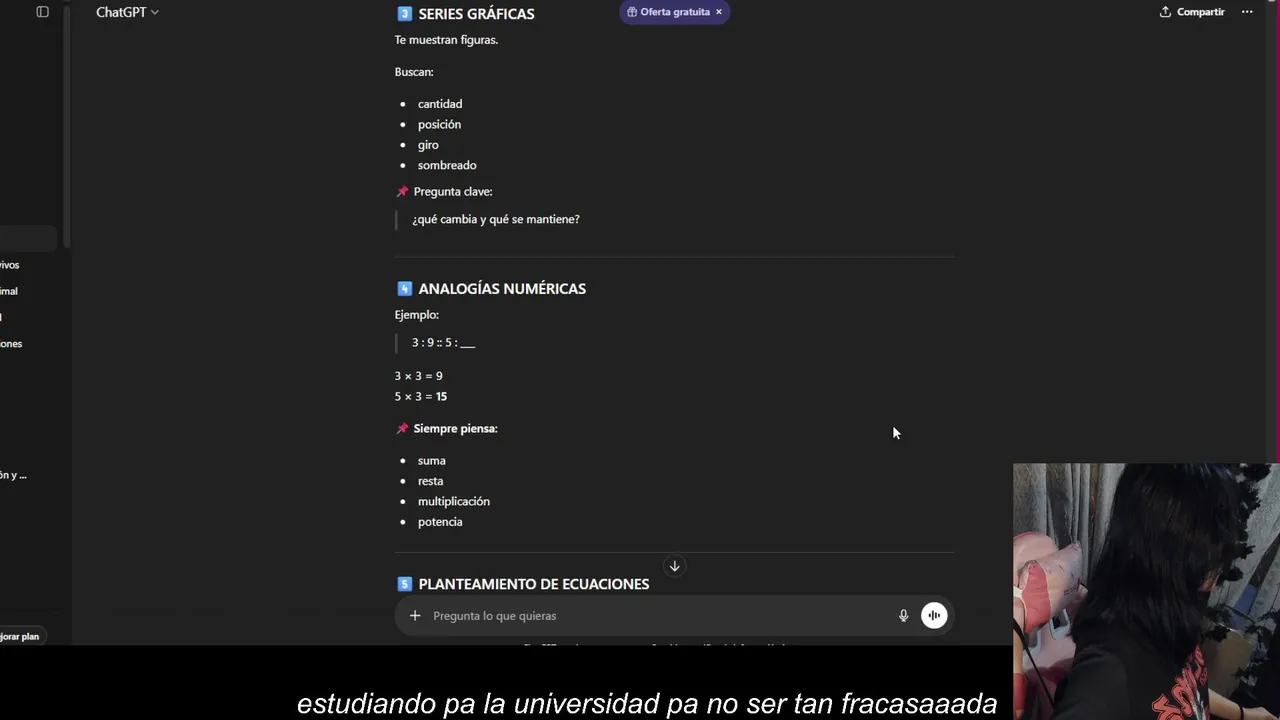Tap the plus attach icon
This screenshot has height=720, width=1280.
click(415, 616)
